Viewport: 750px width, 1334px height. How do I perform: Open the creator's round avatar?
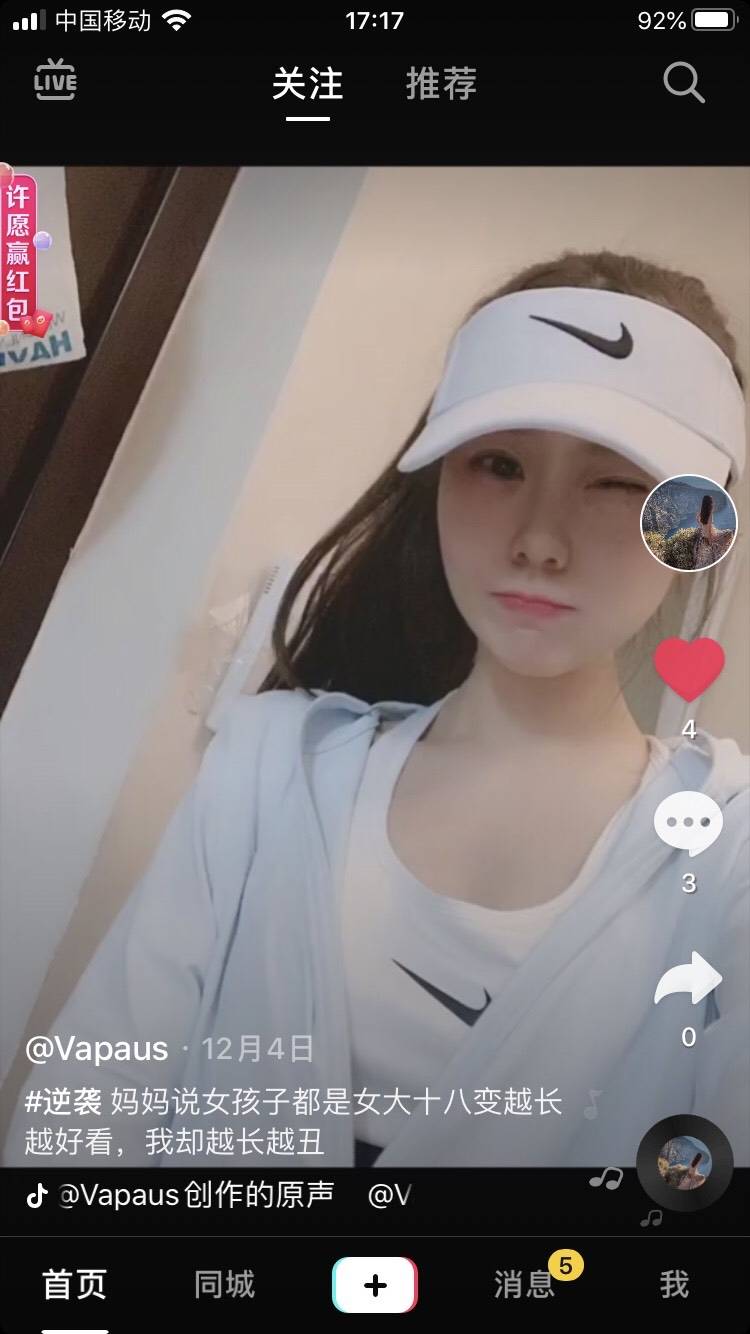[688, 523]
